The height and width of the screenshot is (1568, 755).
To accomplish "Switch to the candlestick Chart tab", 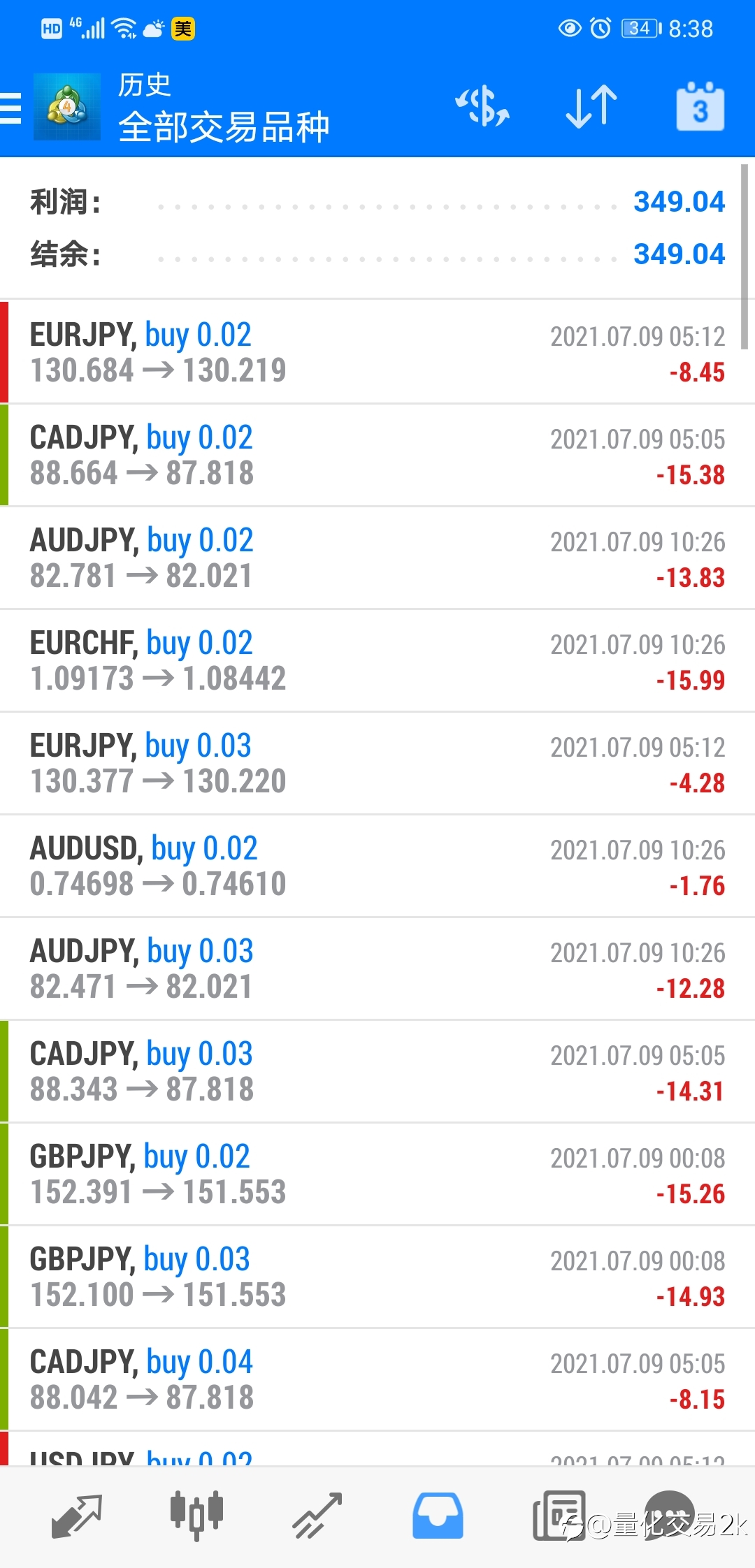I will click(196, 1515).
